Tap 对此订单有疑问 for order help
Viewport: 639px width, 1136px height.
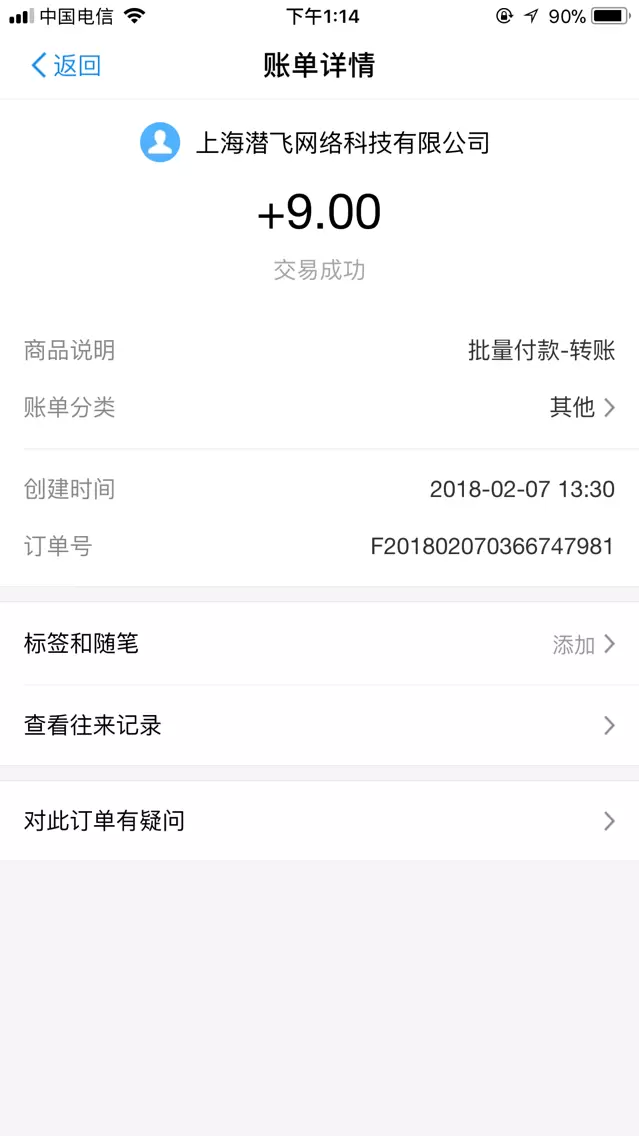pos(319,822)
